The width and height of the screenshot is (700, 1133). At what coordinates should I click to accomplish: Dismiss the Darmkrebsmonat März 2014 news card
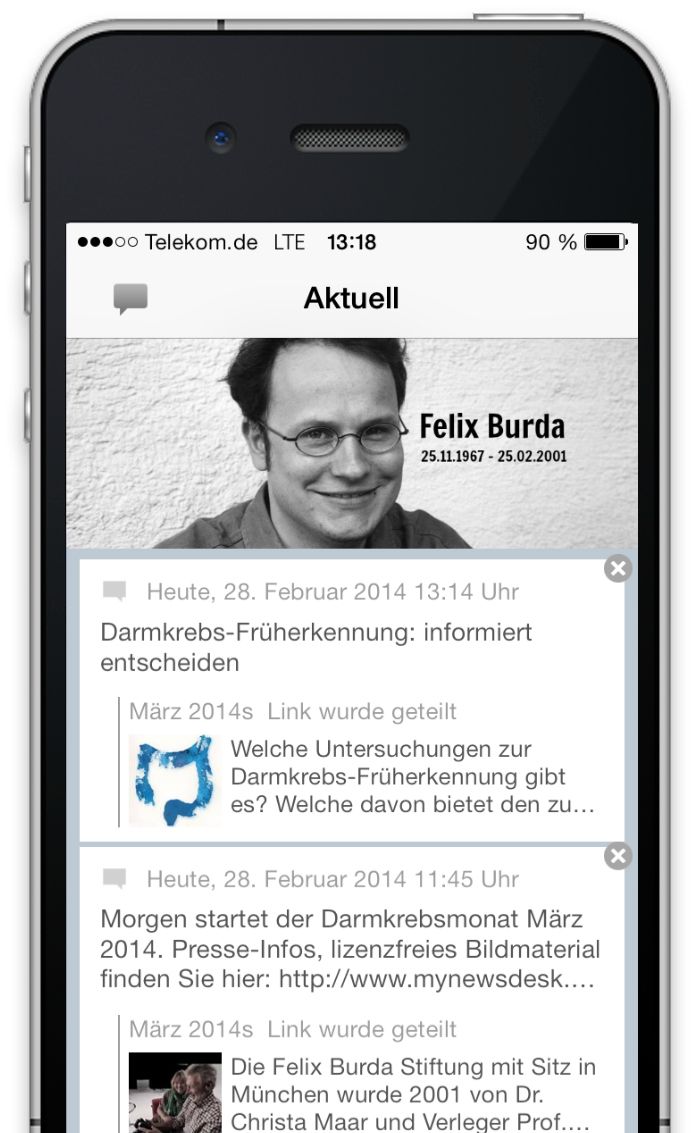pyautogui.click(x=618, y=857)
